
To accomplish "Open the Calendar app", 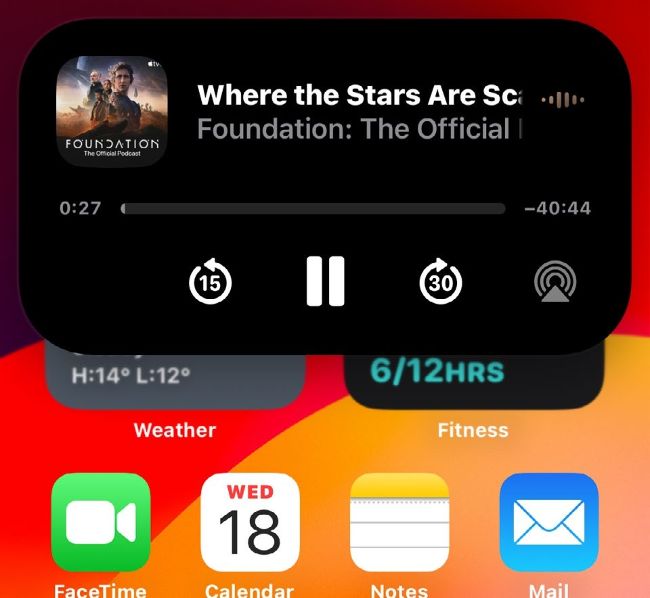I will 250,522.
